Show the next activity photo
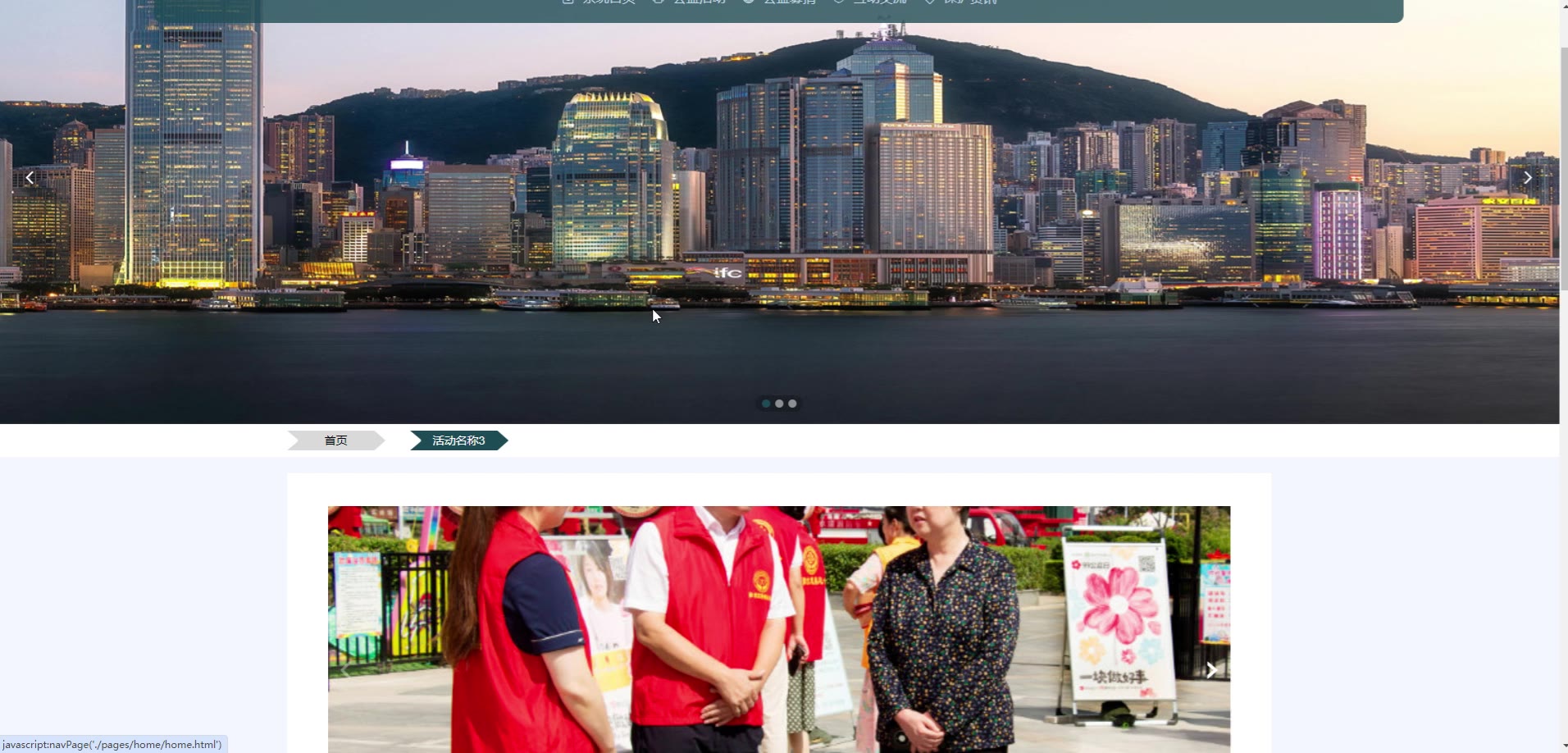The image size is (1568, 753). pos(1211,670)
